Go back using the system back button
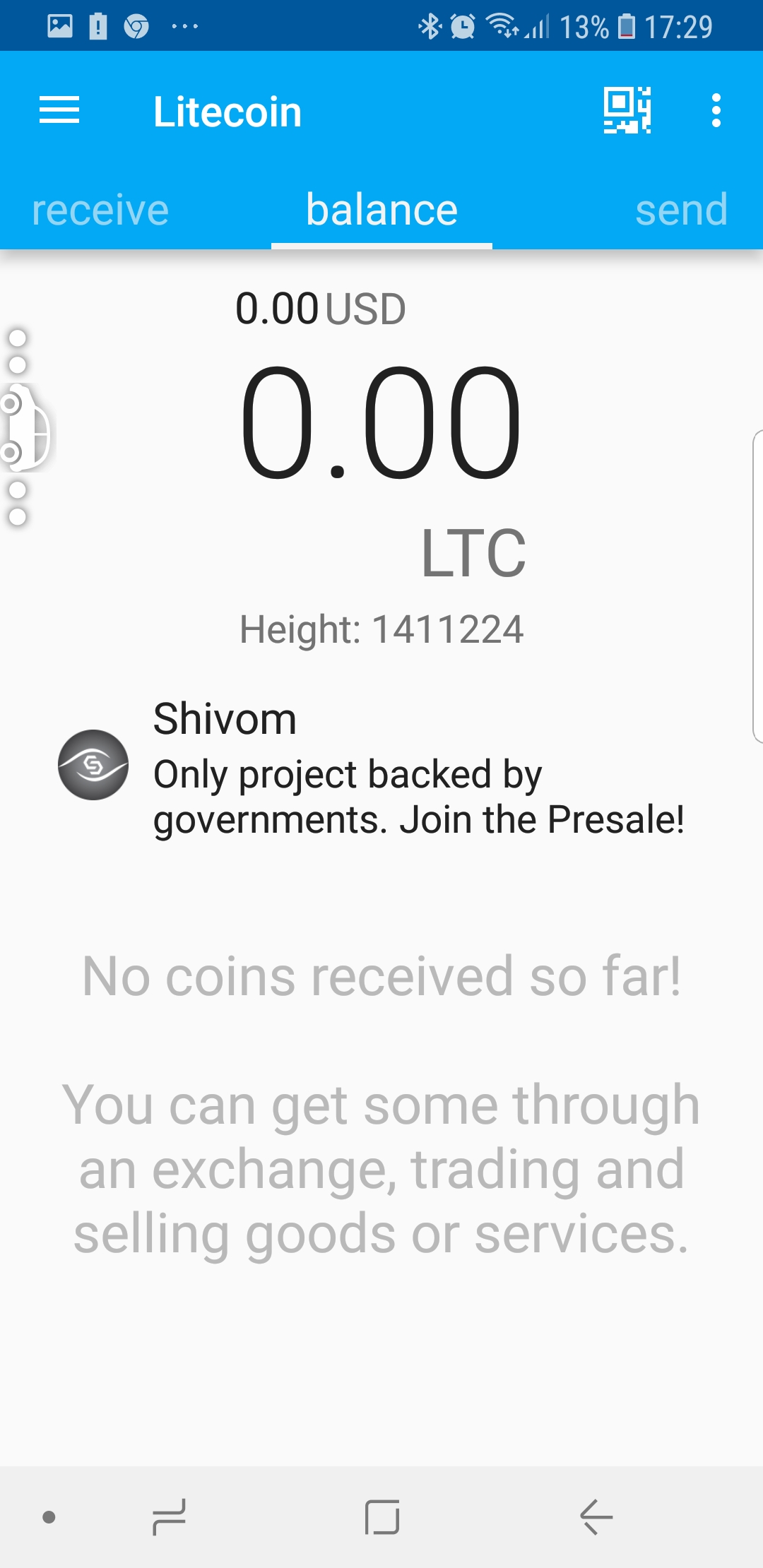 596,1516
